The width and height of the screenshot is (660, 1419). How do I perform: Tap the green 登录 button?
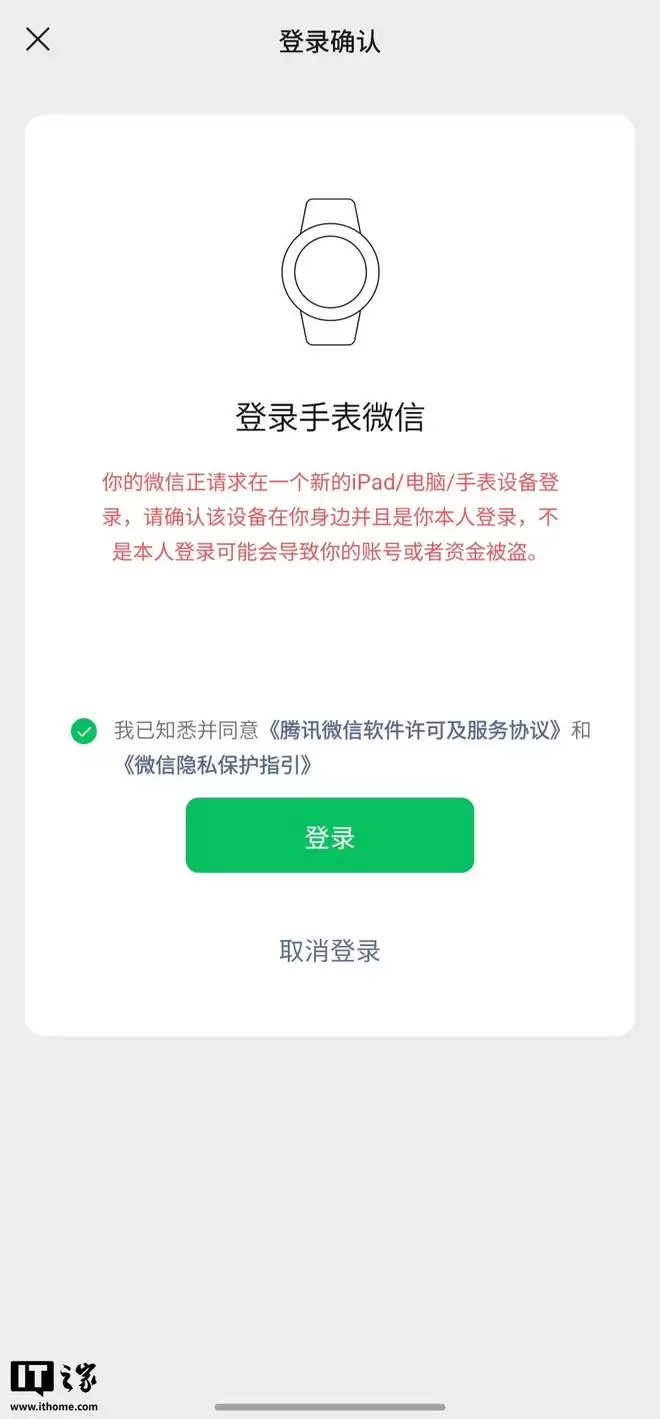(x=329, y=836)
